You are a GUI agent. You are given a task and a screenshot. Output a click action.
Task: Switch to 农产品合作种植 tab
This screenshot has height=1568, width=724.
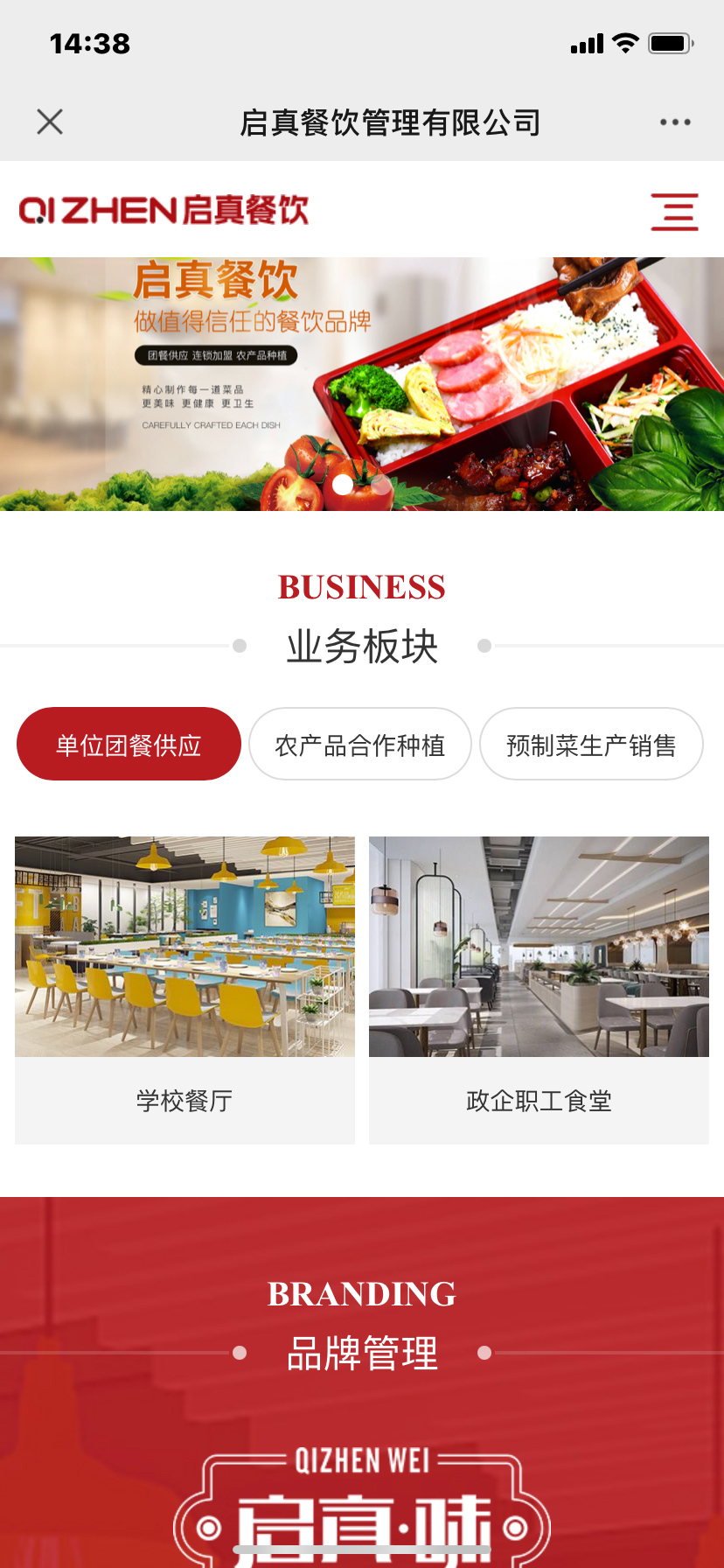359,744
